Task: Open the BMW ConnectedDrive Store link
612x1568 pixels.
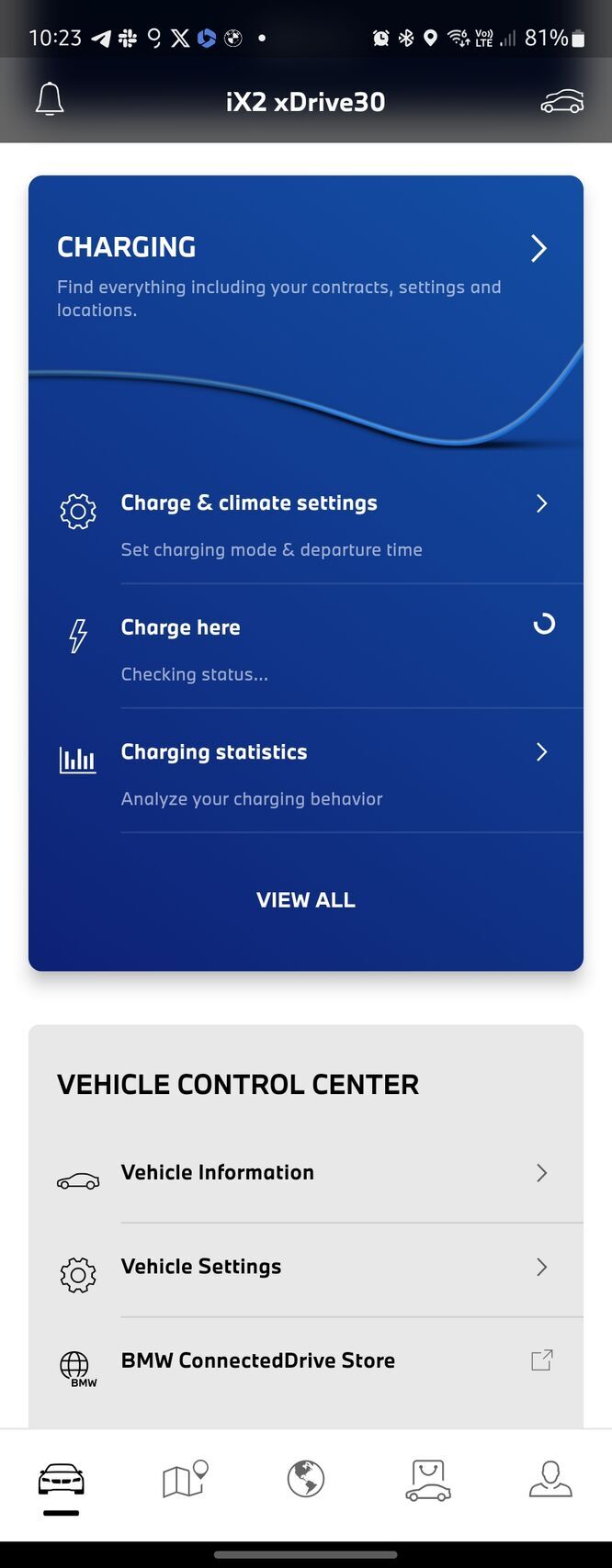Action: (x=305, y=1361)
